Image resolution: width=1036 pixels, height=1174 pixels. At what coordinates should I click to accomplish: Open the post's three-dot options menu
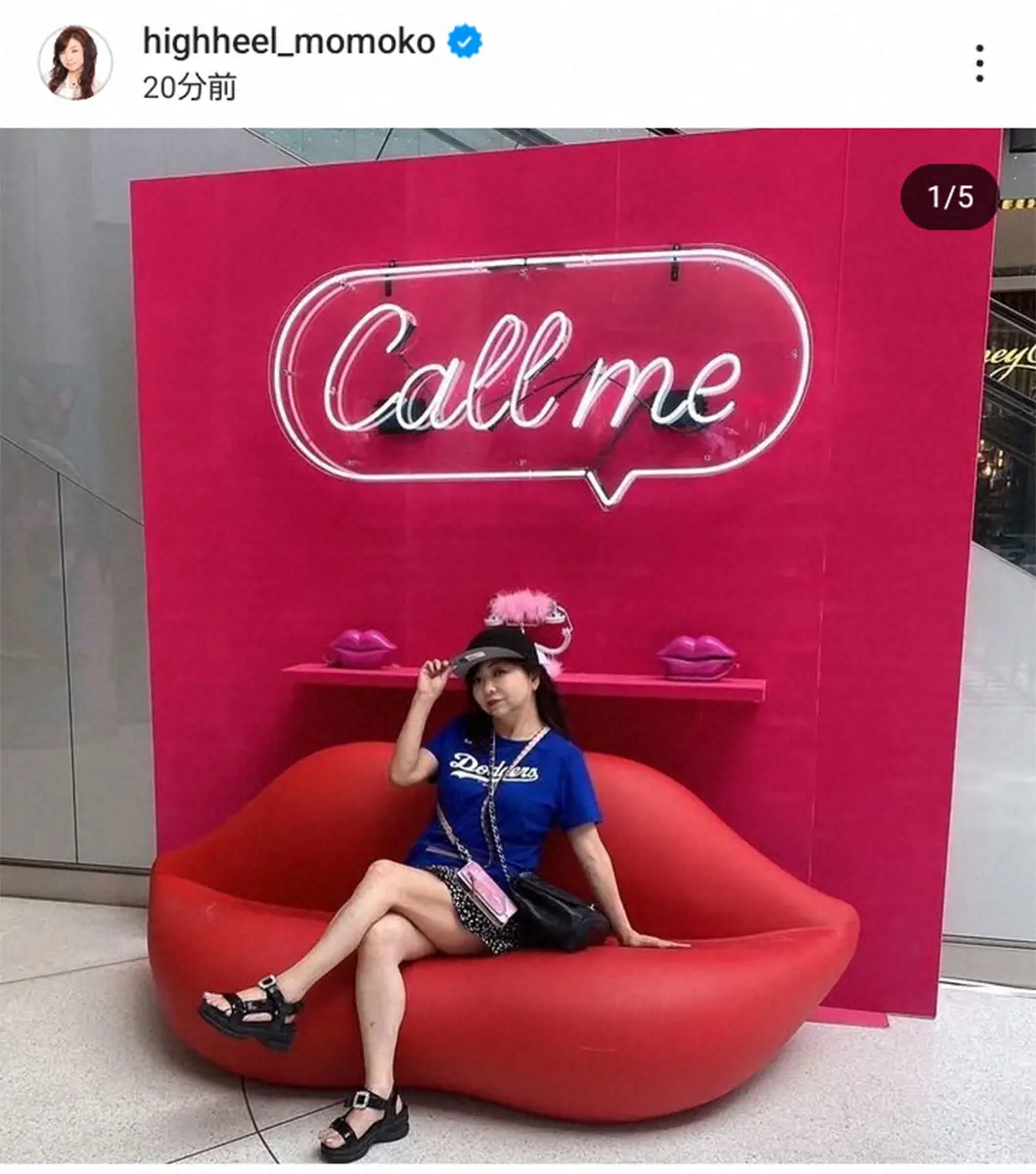tap(978, 64)
